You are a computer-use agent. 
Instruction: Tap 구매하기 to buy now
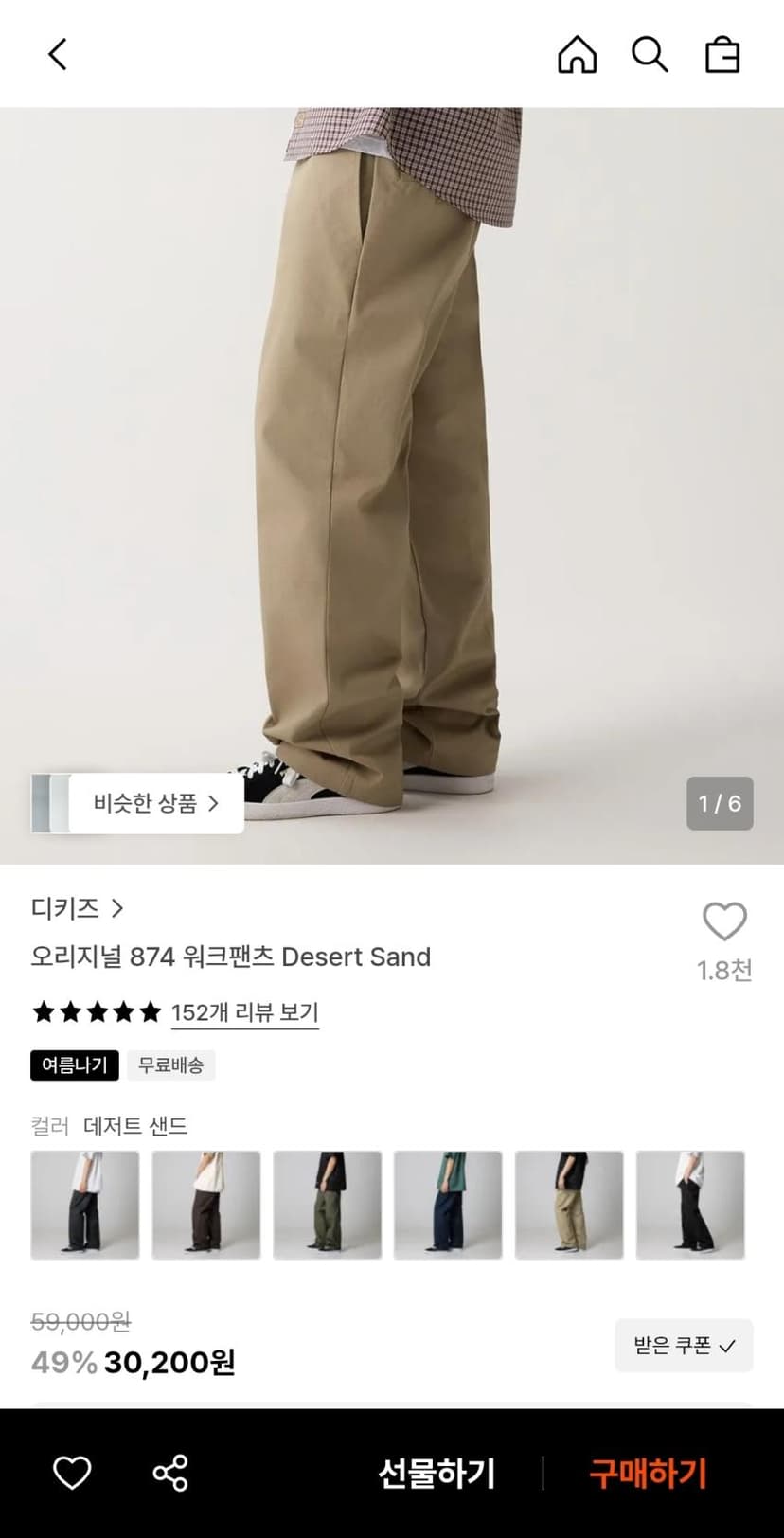click(648, 1473)
